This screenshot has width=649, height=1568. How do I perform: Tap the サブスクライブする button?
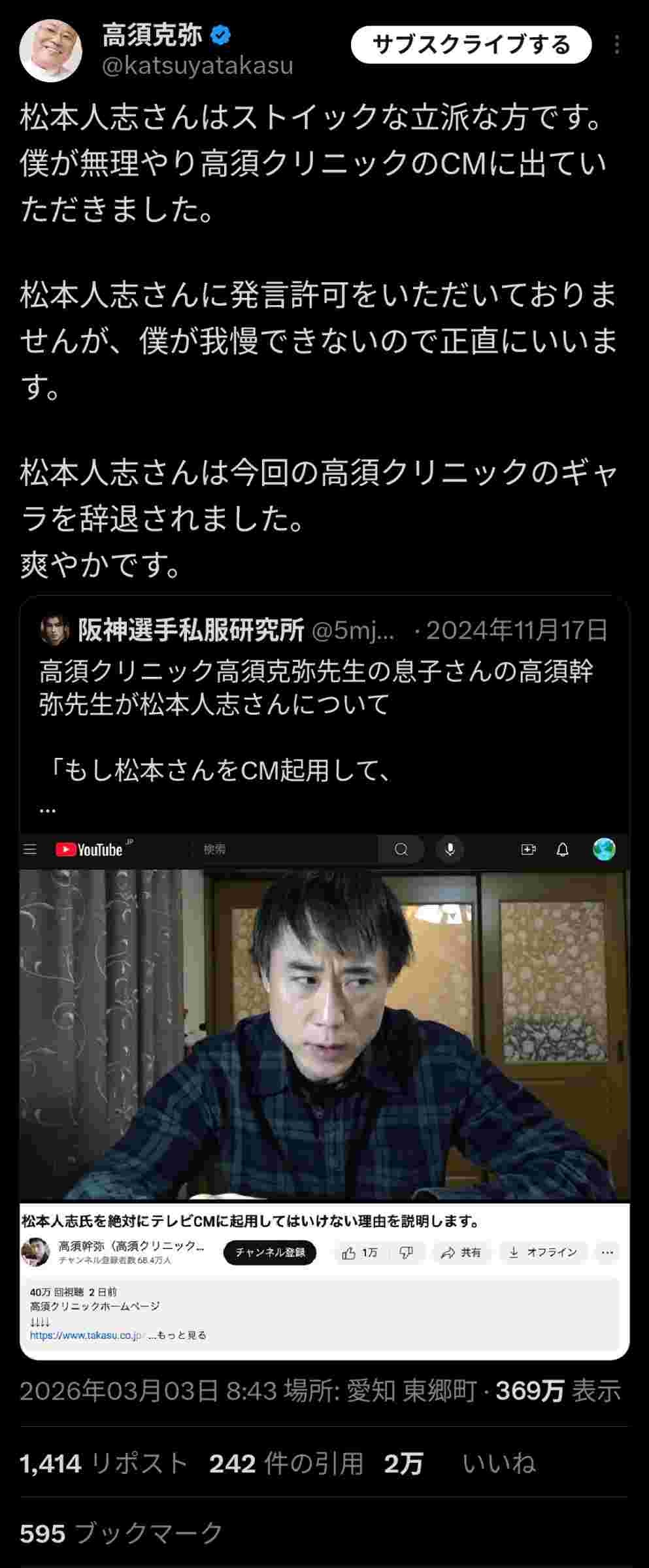(471, 44)
